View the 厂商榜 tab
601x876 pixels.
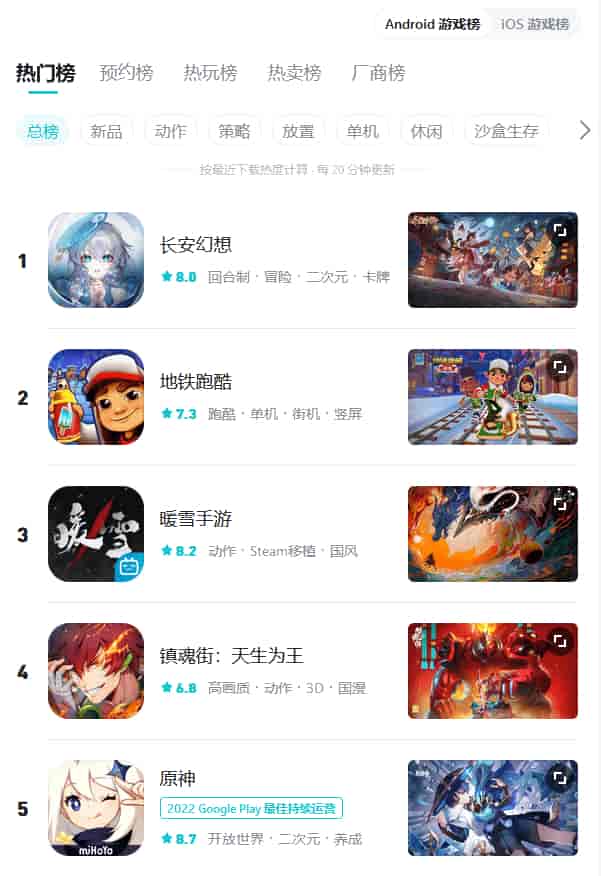pos(378,73)
